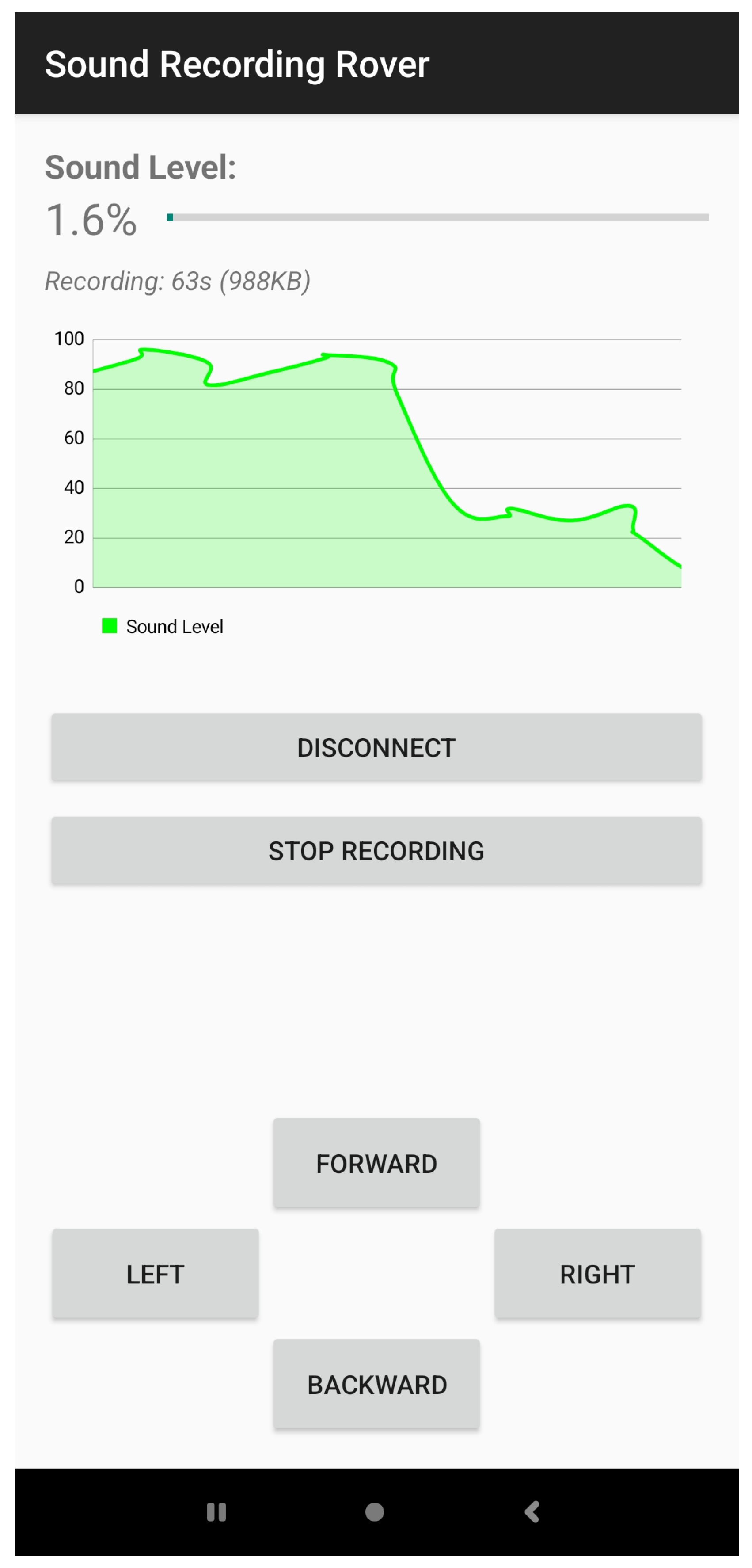Disconnect from the rover
This screenshot has width=752, height=1568.
[376, 747]
